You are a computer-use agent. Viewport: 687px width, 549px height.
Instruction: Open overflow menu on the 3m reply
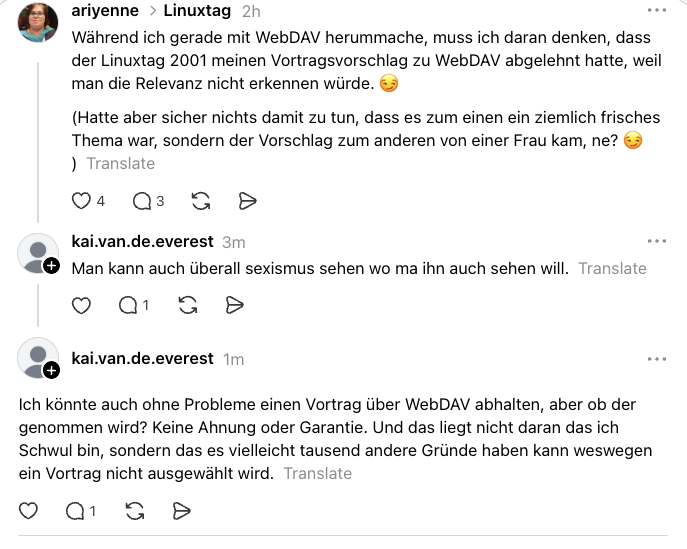pyautogui.click(x=656, y=241)
